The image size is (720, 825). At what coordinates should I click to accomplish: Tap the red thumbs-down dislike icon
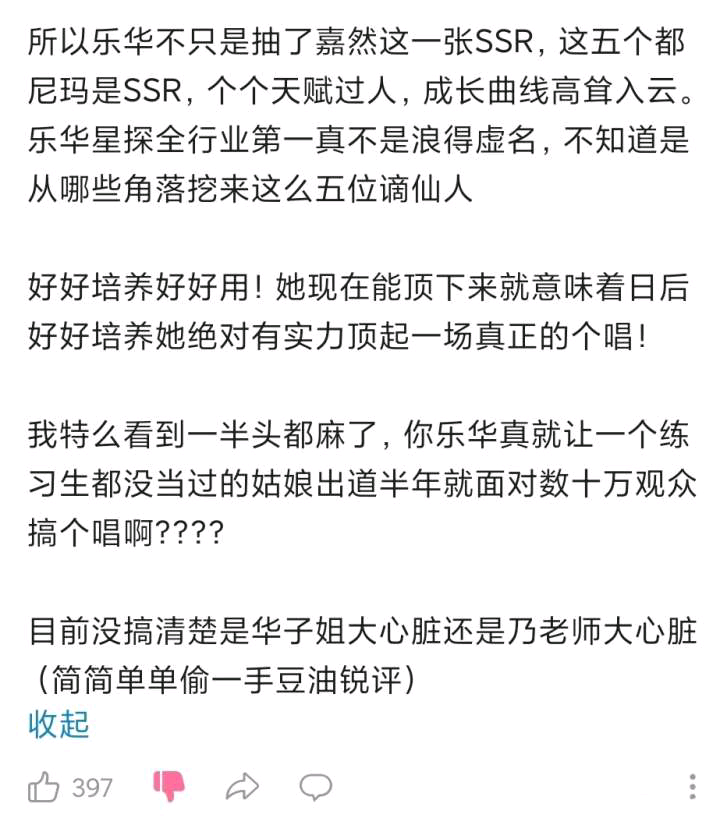[x=170, y=786]
